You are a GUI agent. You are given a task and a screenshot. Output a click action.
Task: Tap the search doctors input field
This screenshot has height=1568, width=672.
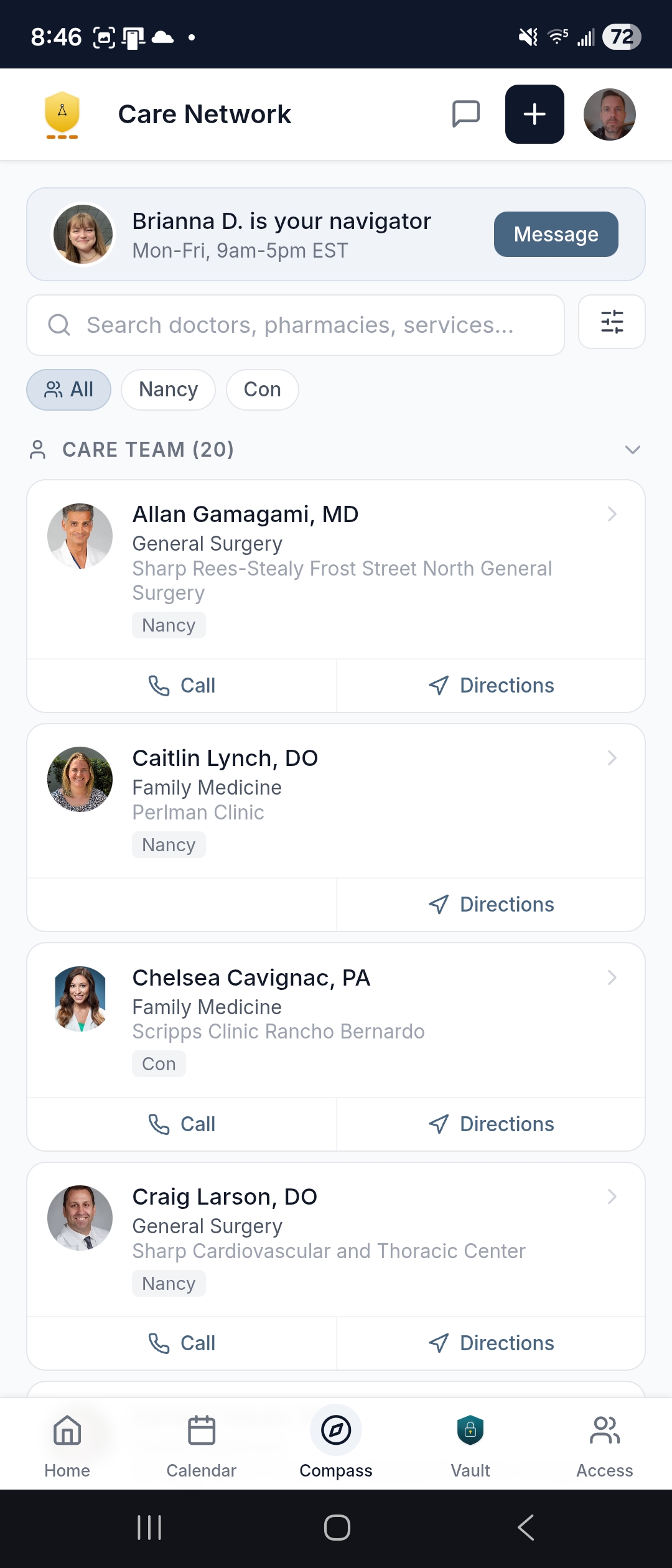click(x=295, y=324)
